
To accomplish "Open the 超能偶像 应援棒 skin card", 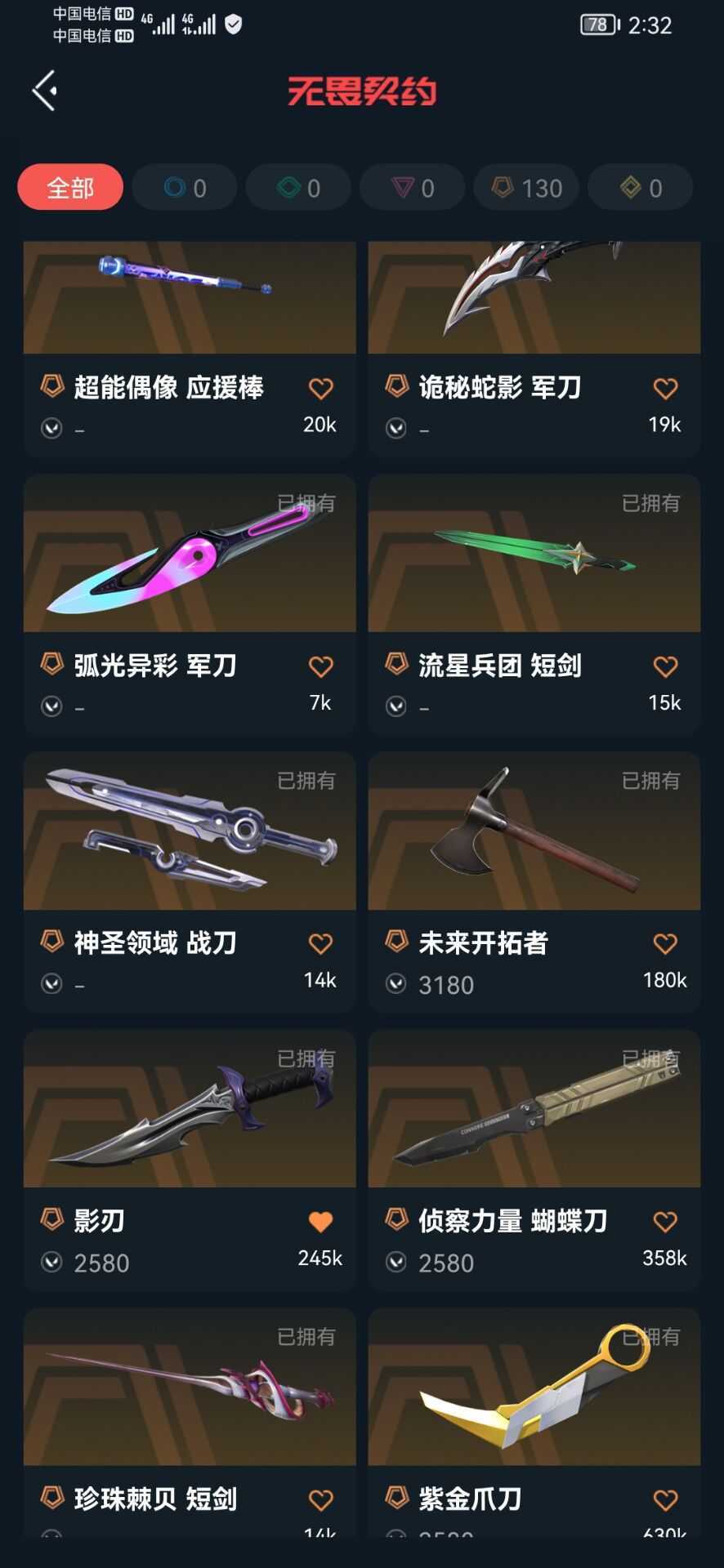I will 190,349.
